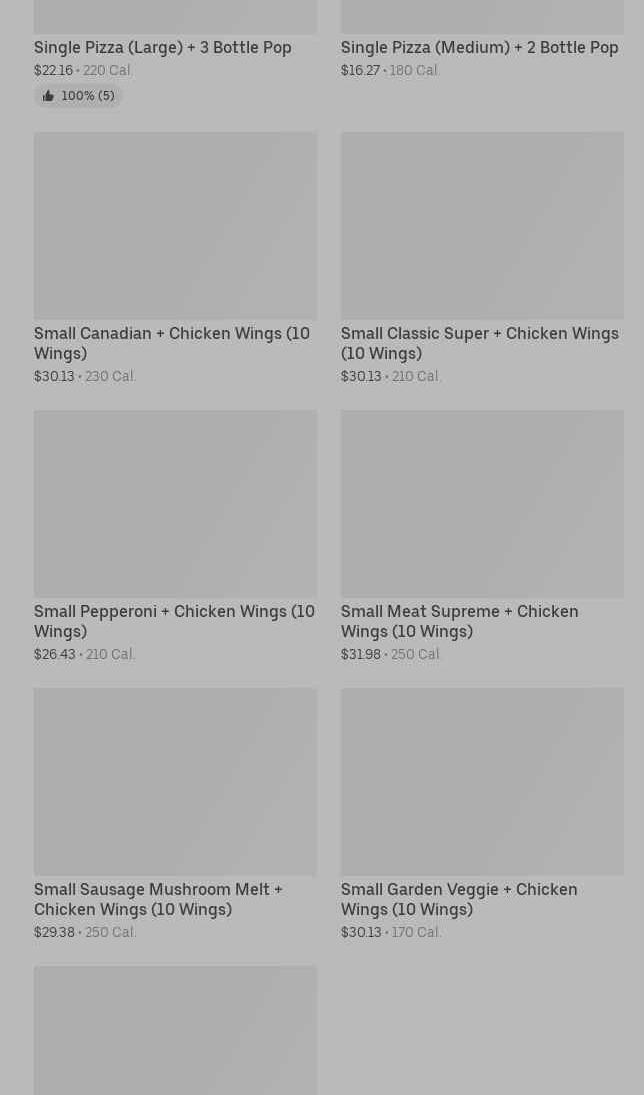644x1095 pixels.
Task: Open Small Garden Veggie + Chicken Wings
Action: point(481,782)
